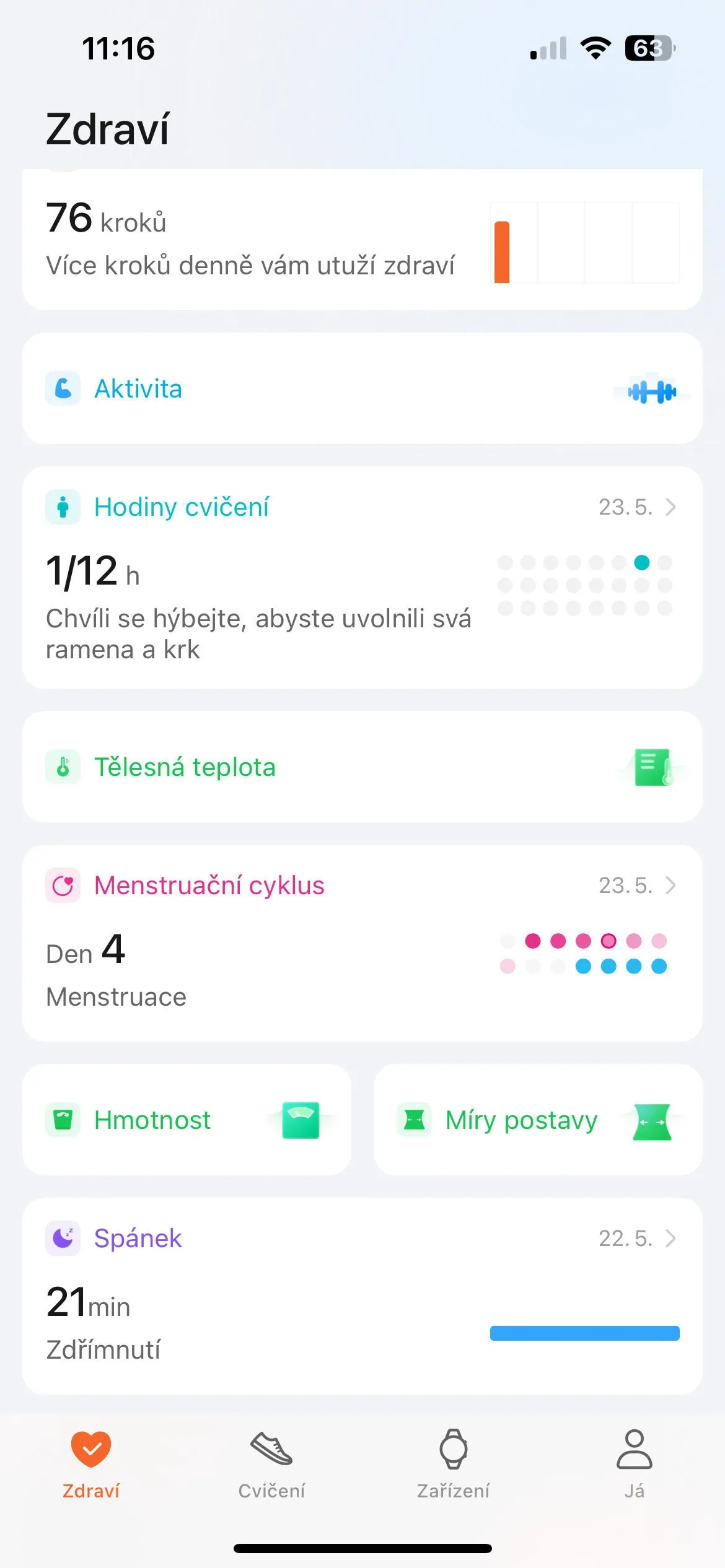The height and width of the screenshot is (1568, 725).
Task: Open the Aktivita card
Action: click(362, 389)
